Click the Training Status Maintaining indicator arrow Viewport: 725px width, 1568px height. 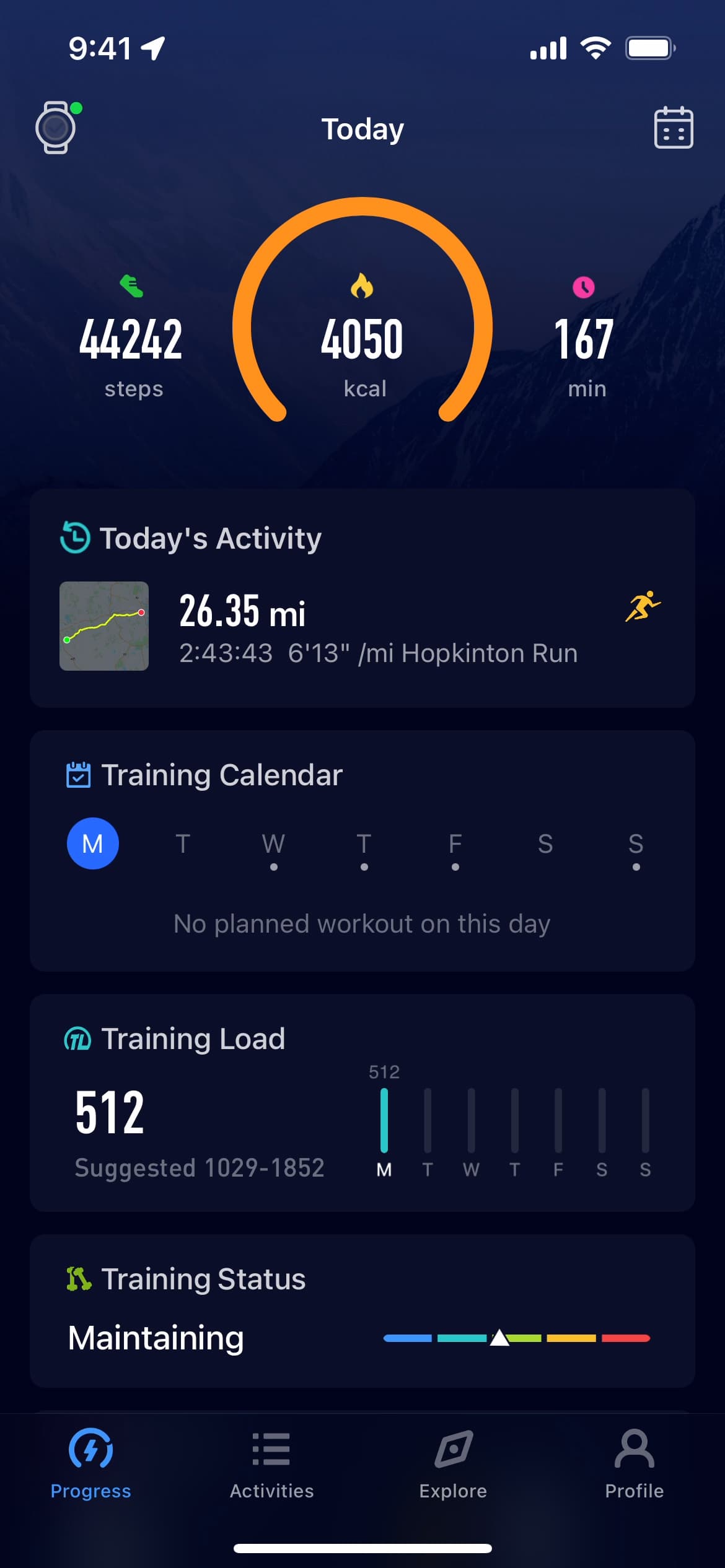tap(499, 1338)
